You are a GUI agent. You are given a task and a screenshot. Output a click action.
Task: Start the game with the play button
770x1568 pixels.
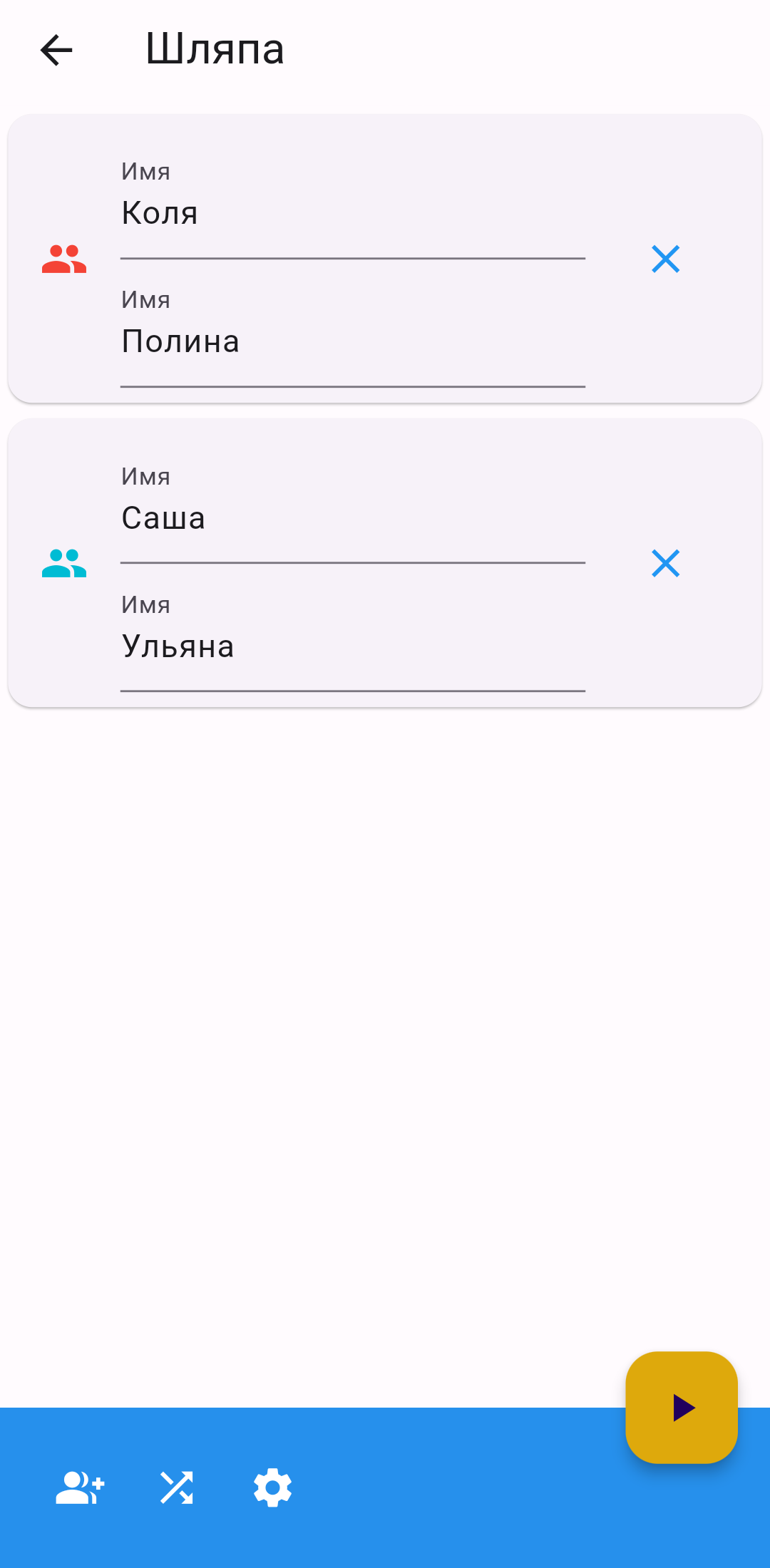coord(682,1408)
